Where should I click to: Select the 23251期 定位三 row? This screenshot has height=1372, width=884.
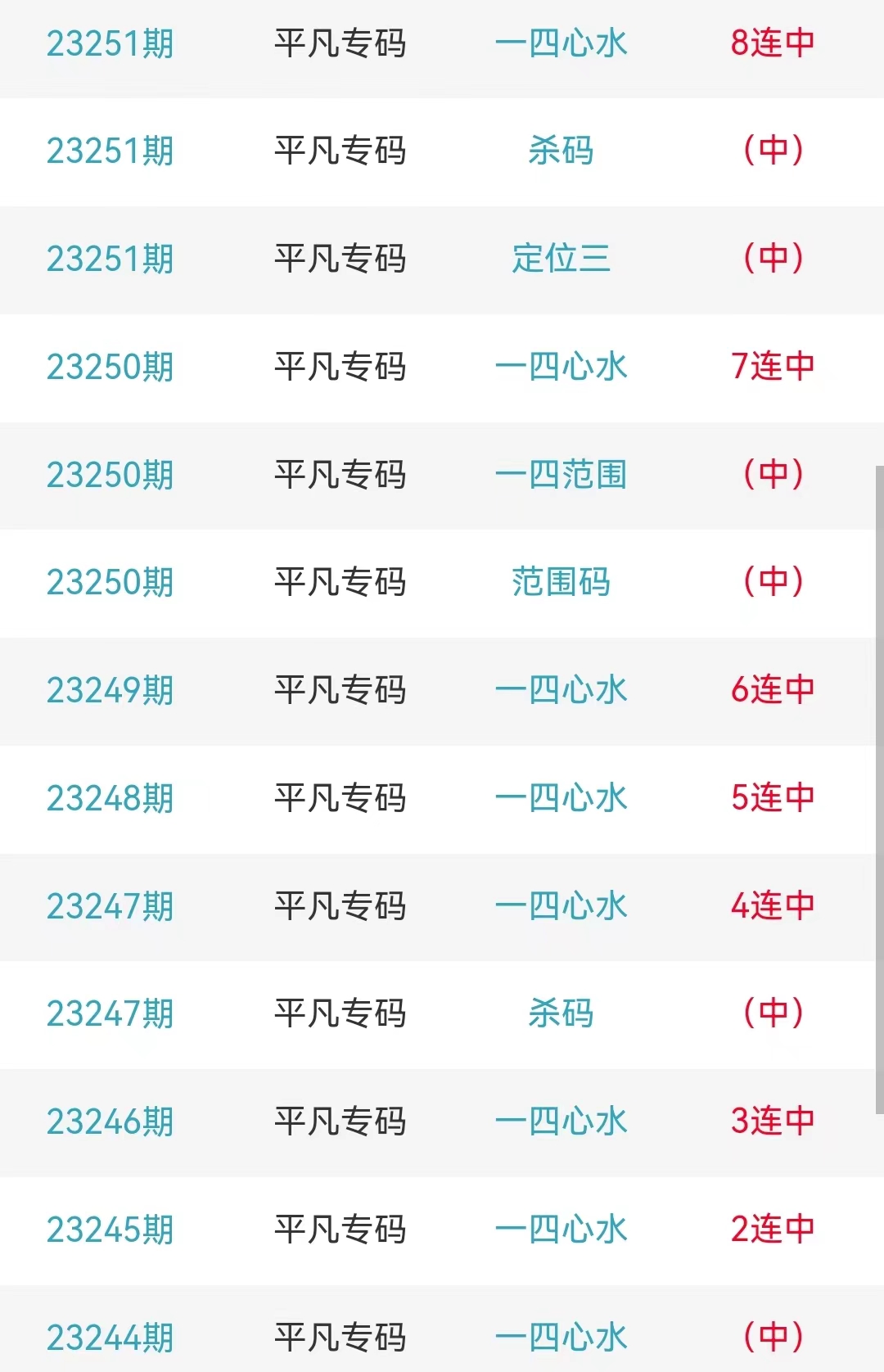pos(561,260)
